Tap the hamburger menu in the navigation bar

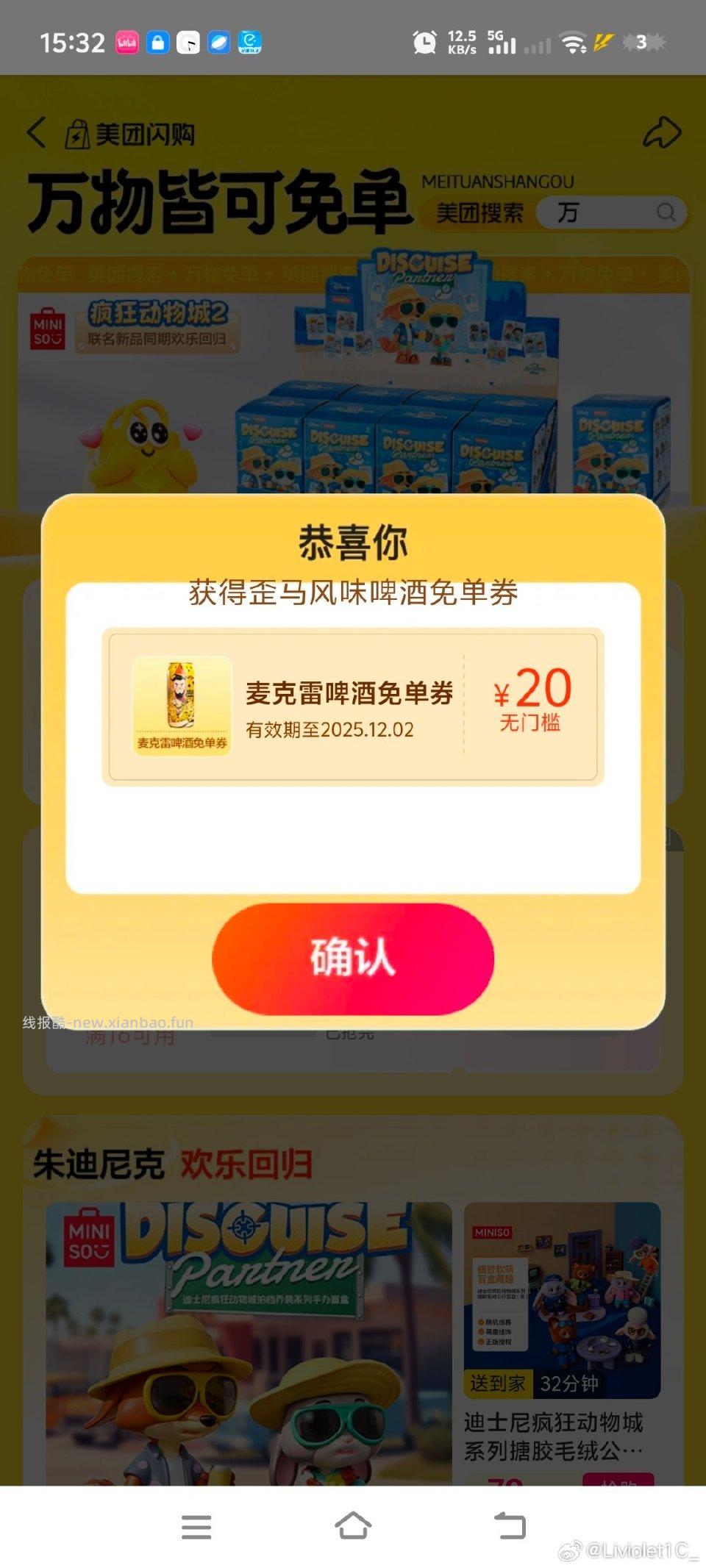pyautogui.click(x=196, y=1528)
